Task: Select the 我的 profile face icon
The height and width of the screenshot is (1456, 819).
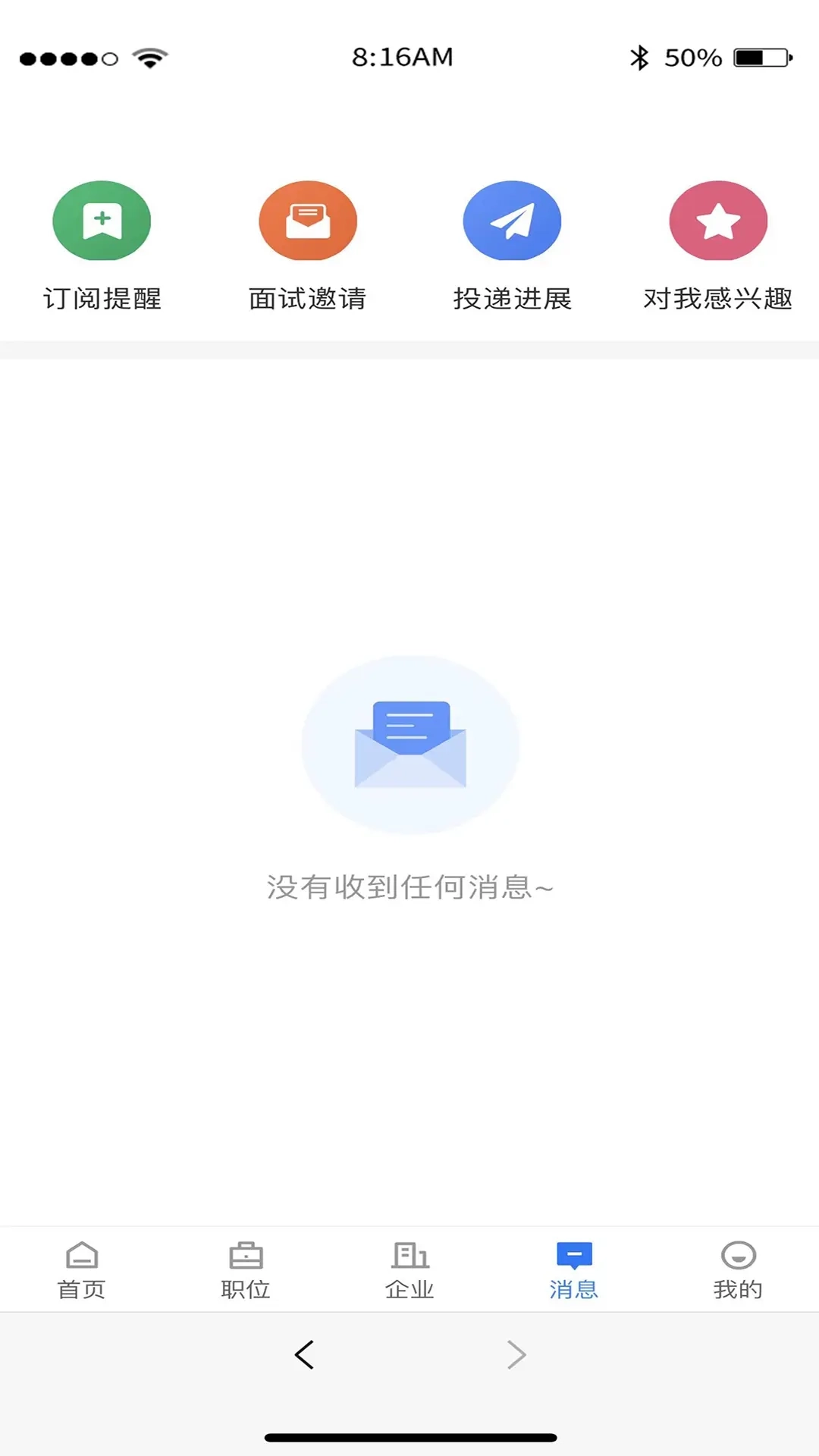Action: [x=738, y=1255]
